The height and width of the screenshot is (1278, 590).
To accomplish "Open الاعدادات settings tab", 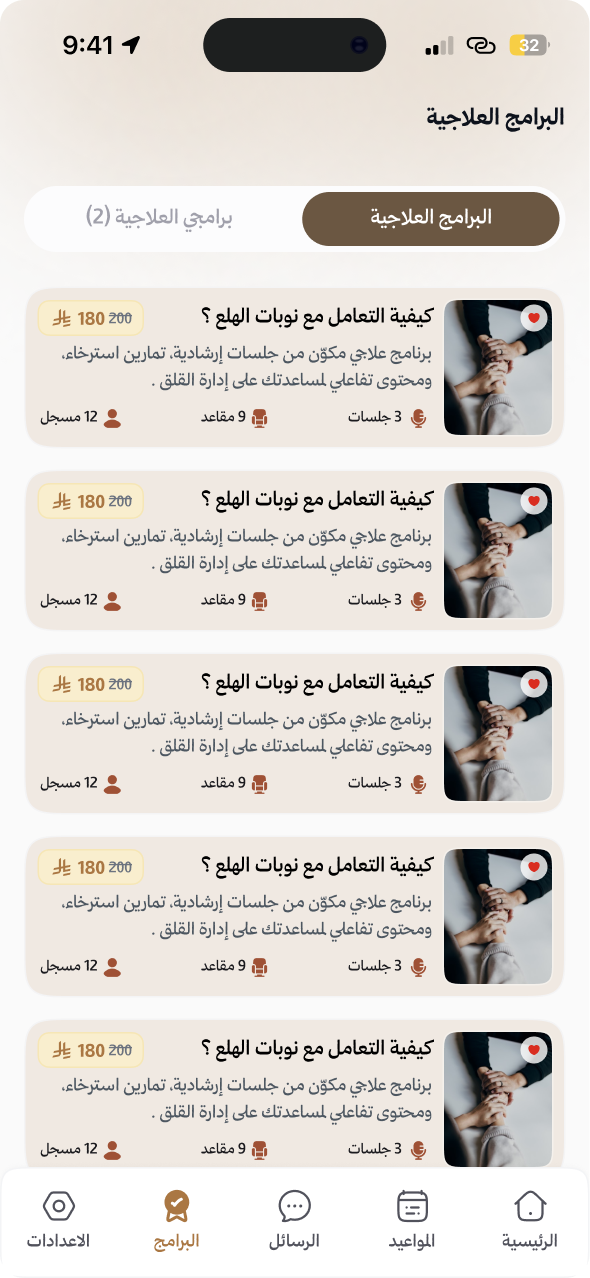I will [x=58, y=1220].
